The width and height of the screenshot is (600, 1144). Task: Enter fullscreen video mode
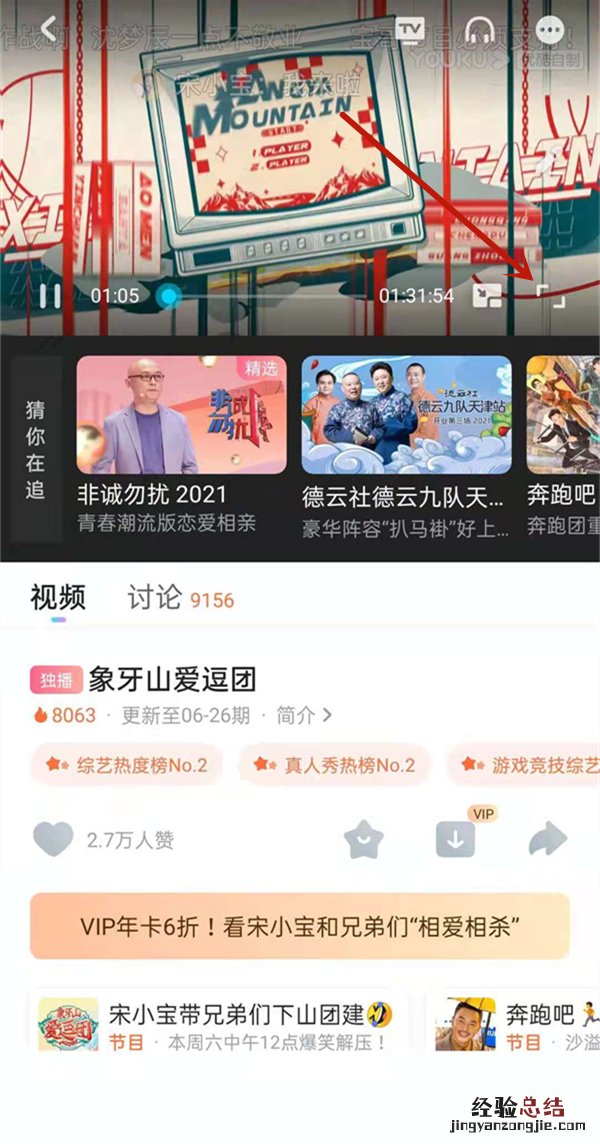[550, 296]
